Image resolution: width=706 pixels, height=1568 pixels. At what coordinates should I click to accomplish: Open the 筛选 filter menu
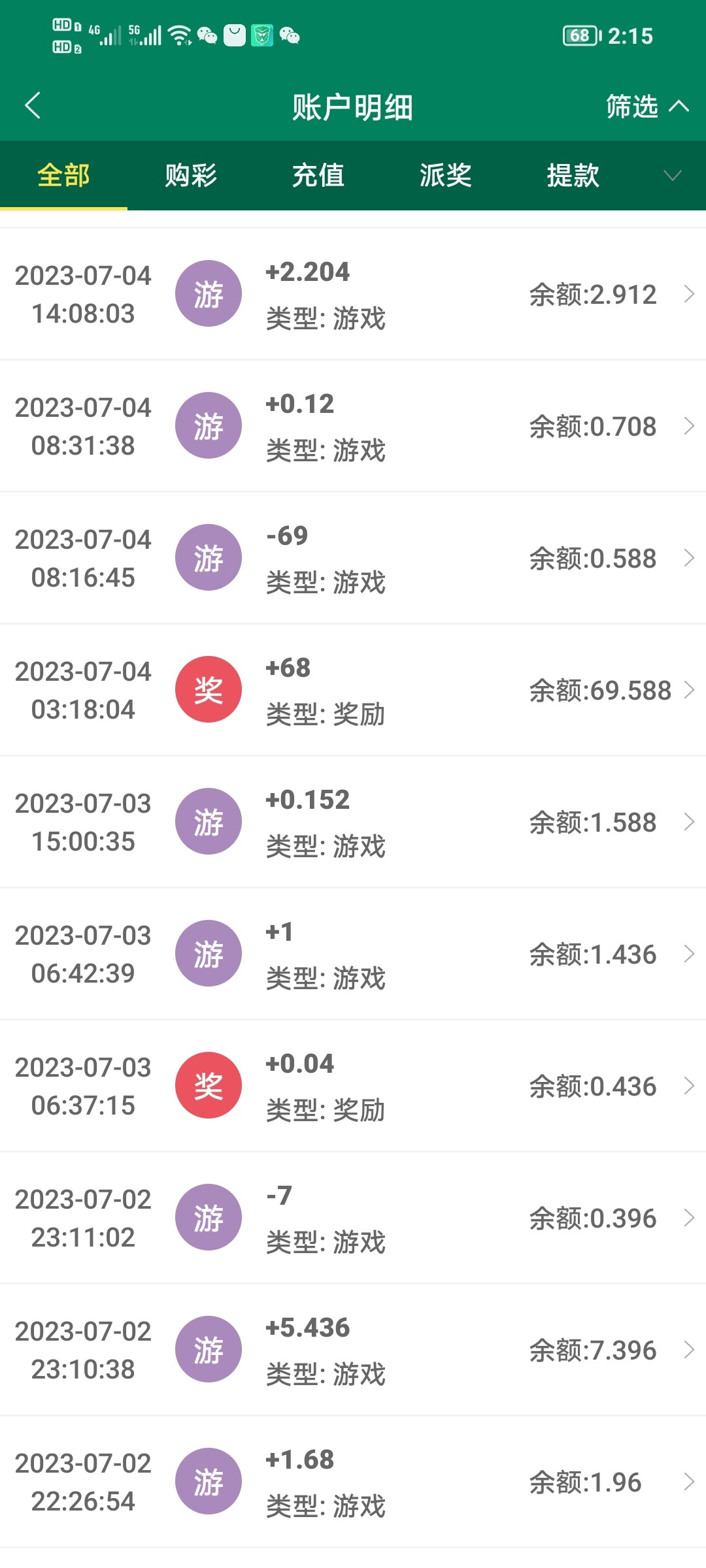click(x=646, y=106)
